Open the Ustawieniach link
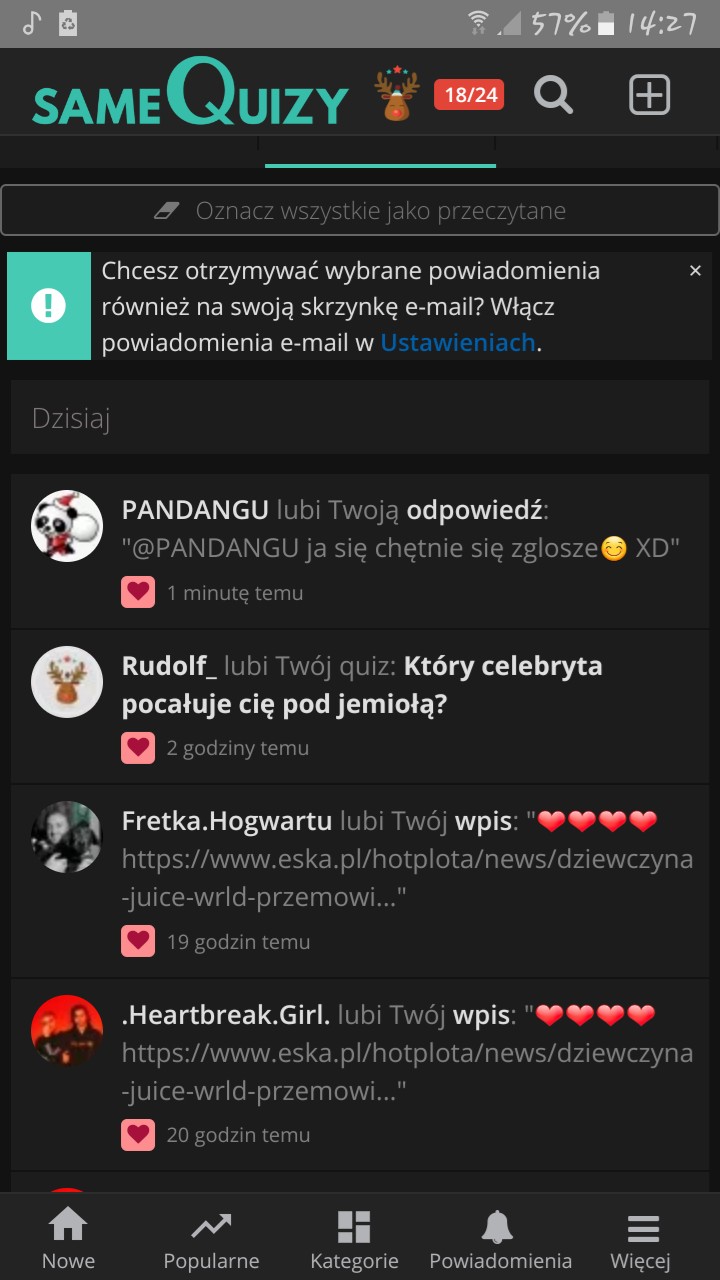The image size is (720, 1280). 458,343
